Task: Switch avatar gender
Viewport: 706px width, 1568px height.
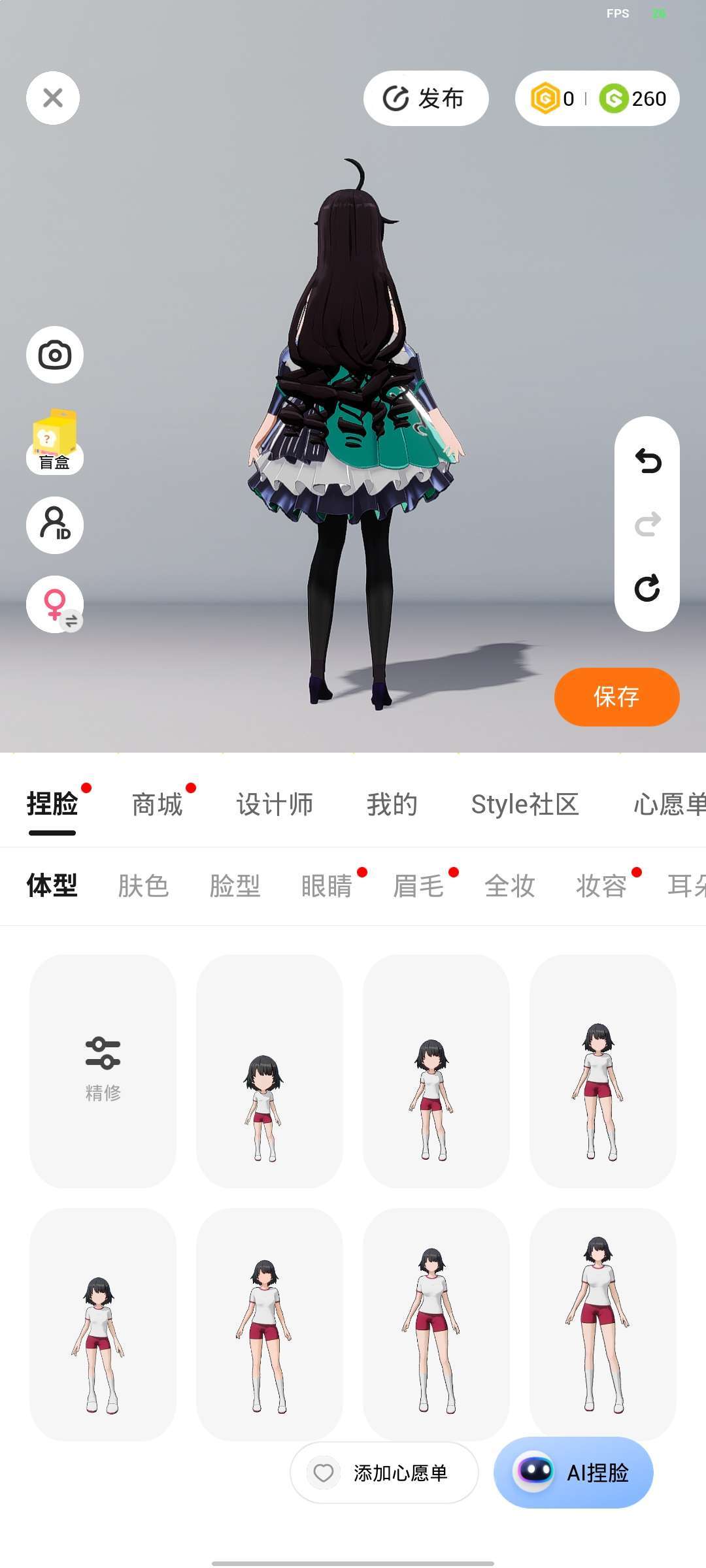Action: point(55,604)
